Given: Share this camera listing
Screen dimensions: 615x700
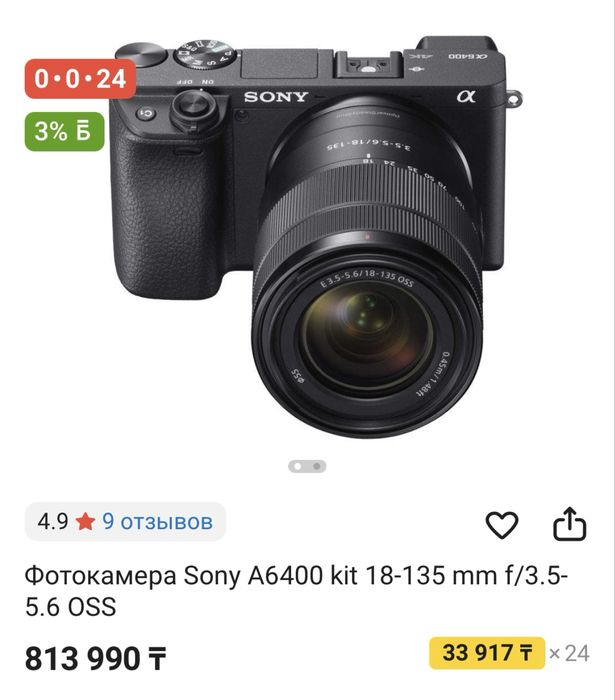Looking at the screenshot, I should (x=568, y=523).
